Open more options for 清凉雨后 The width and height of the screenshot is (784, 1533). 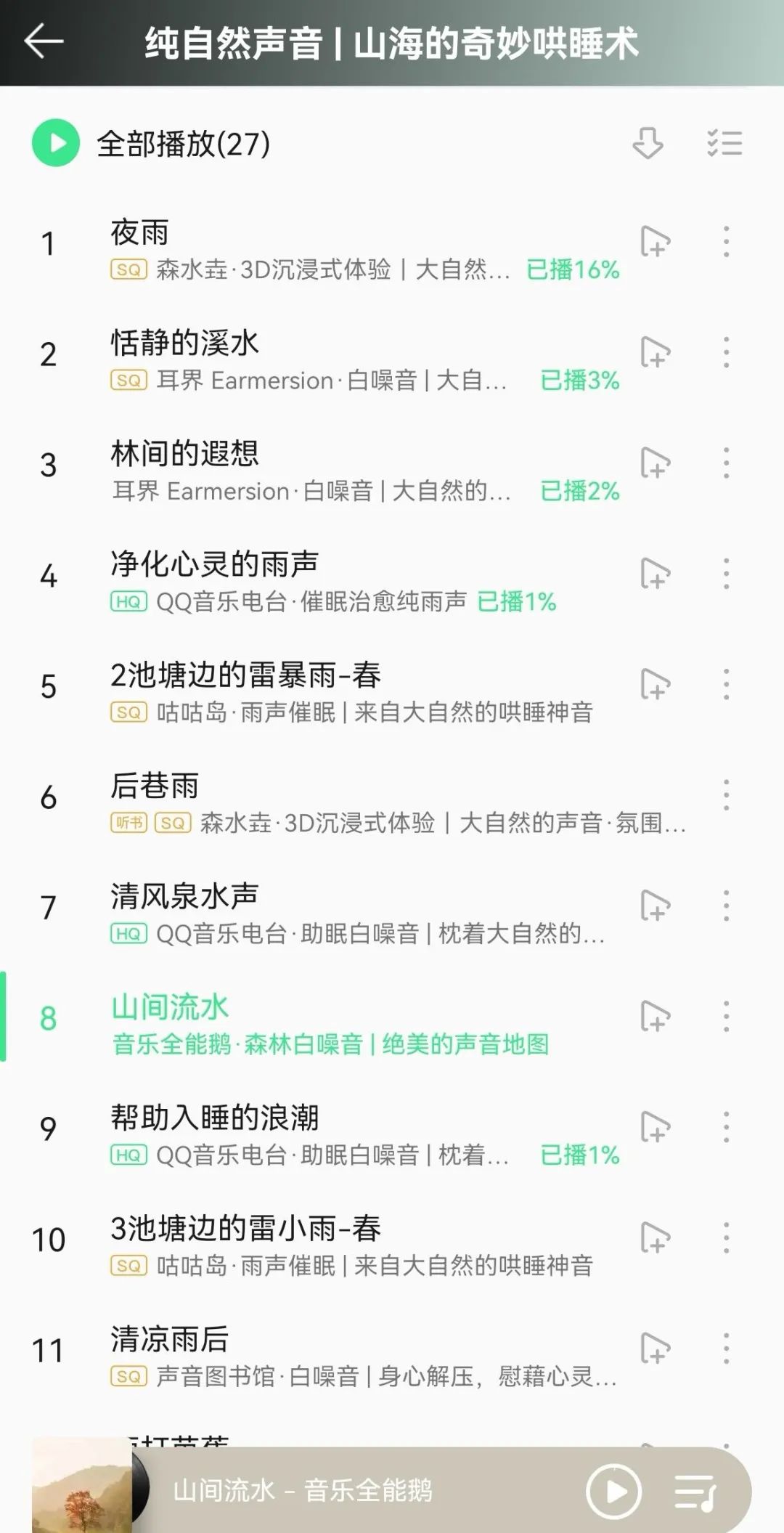726,1349
